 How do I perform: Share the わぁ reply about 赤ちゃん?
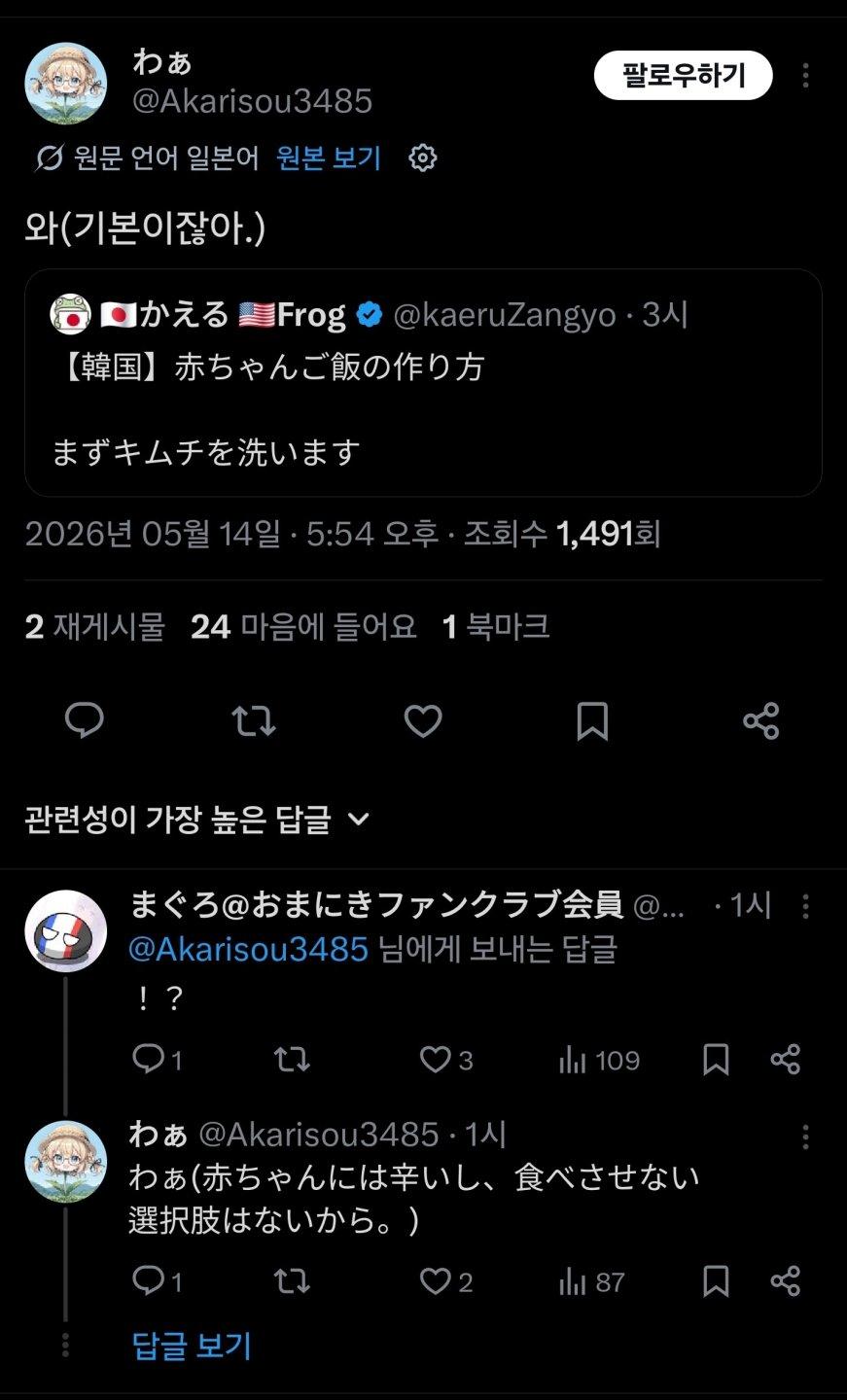pos(785,1282)
